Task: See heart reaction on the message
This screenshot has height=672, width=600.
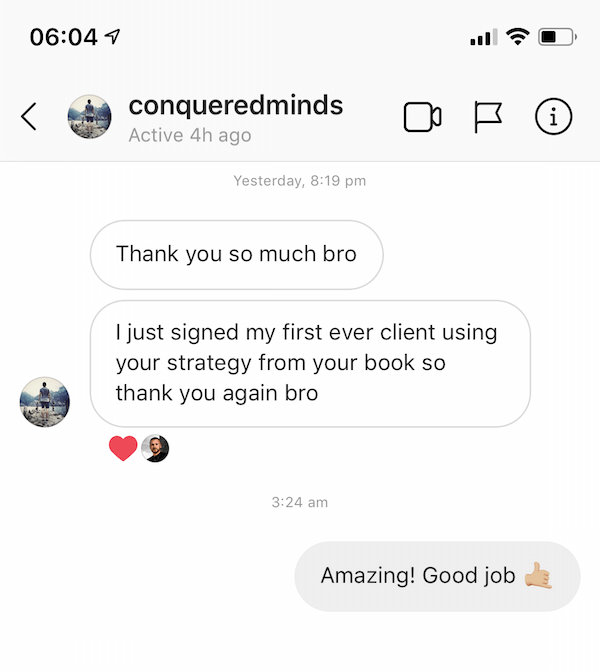Action: point(123,449)
